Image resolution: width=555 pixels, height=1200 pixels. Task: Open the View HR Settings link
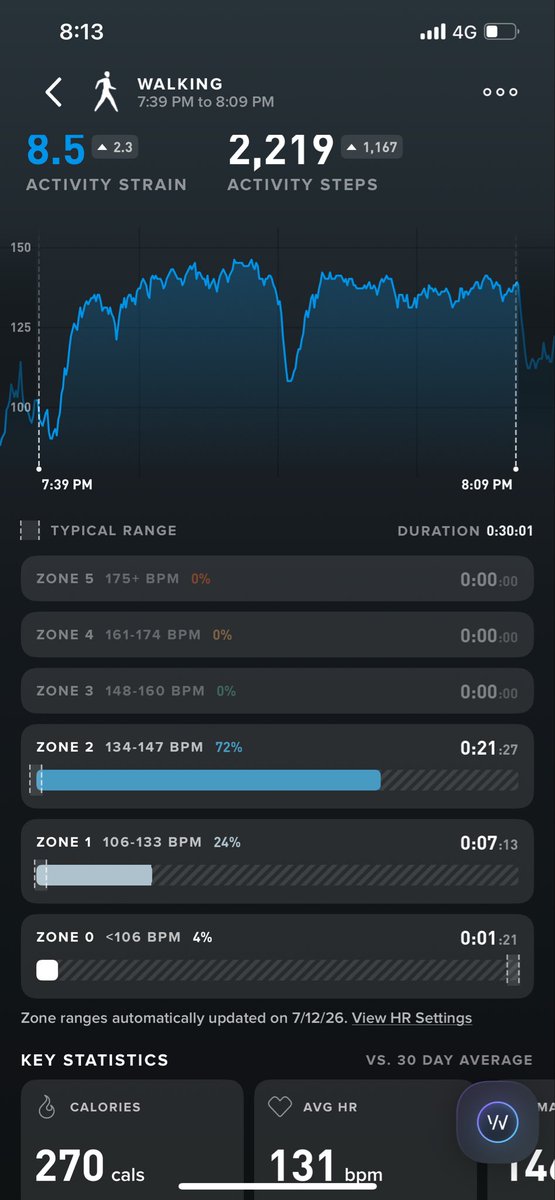pos(412,1018)
